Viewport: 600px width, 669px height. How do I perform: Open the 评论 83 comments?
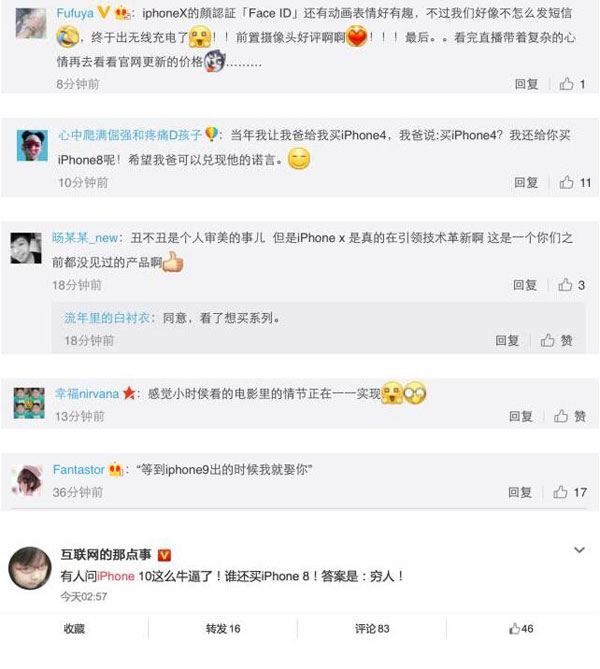point(372,629)
